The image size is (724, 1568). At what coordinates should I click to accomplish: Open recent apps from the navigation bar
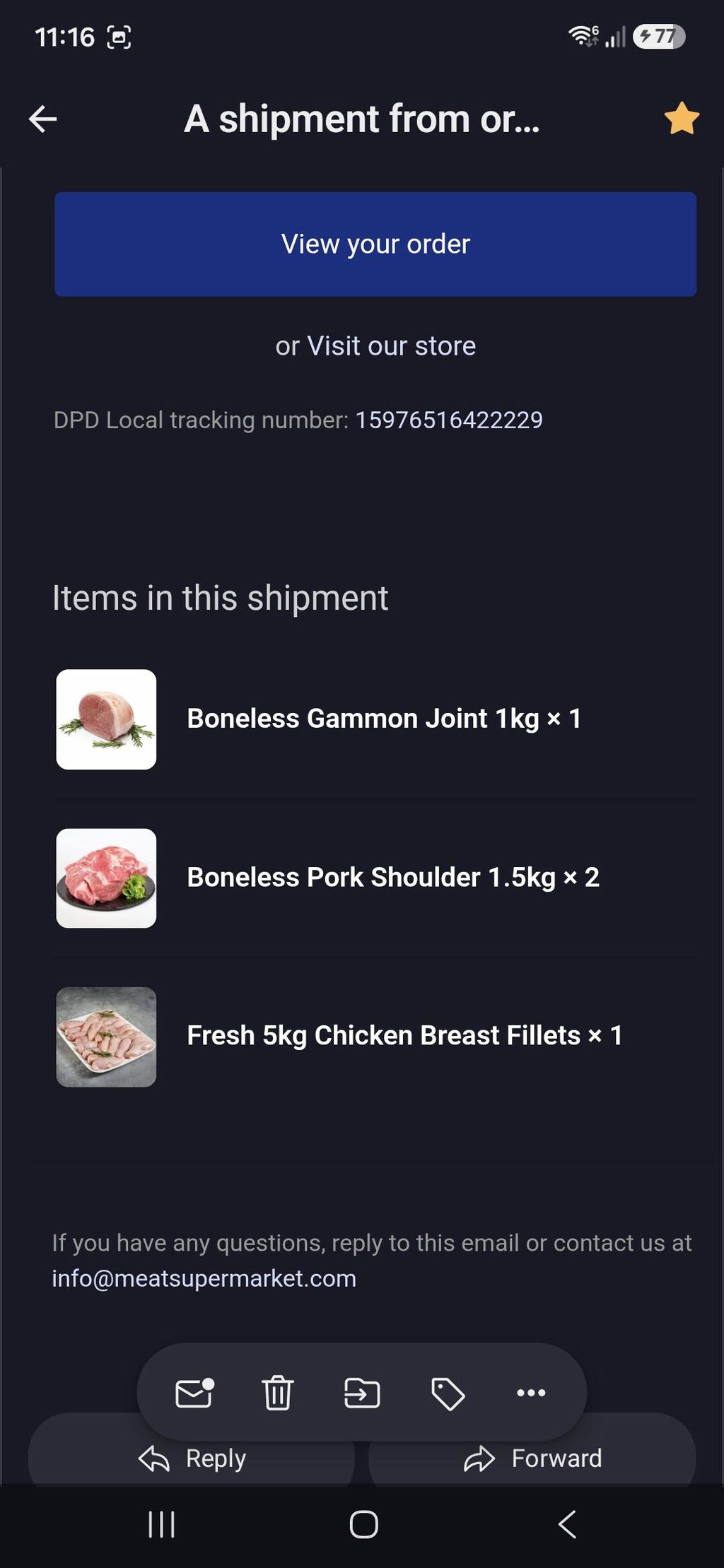161,1524
